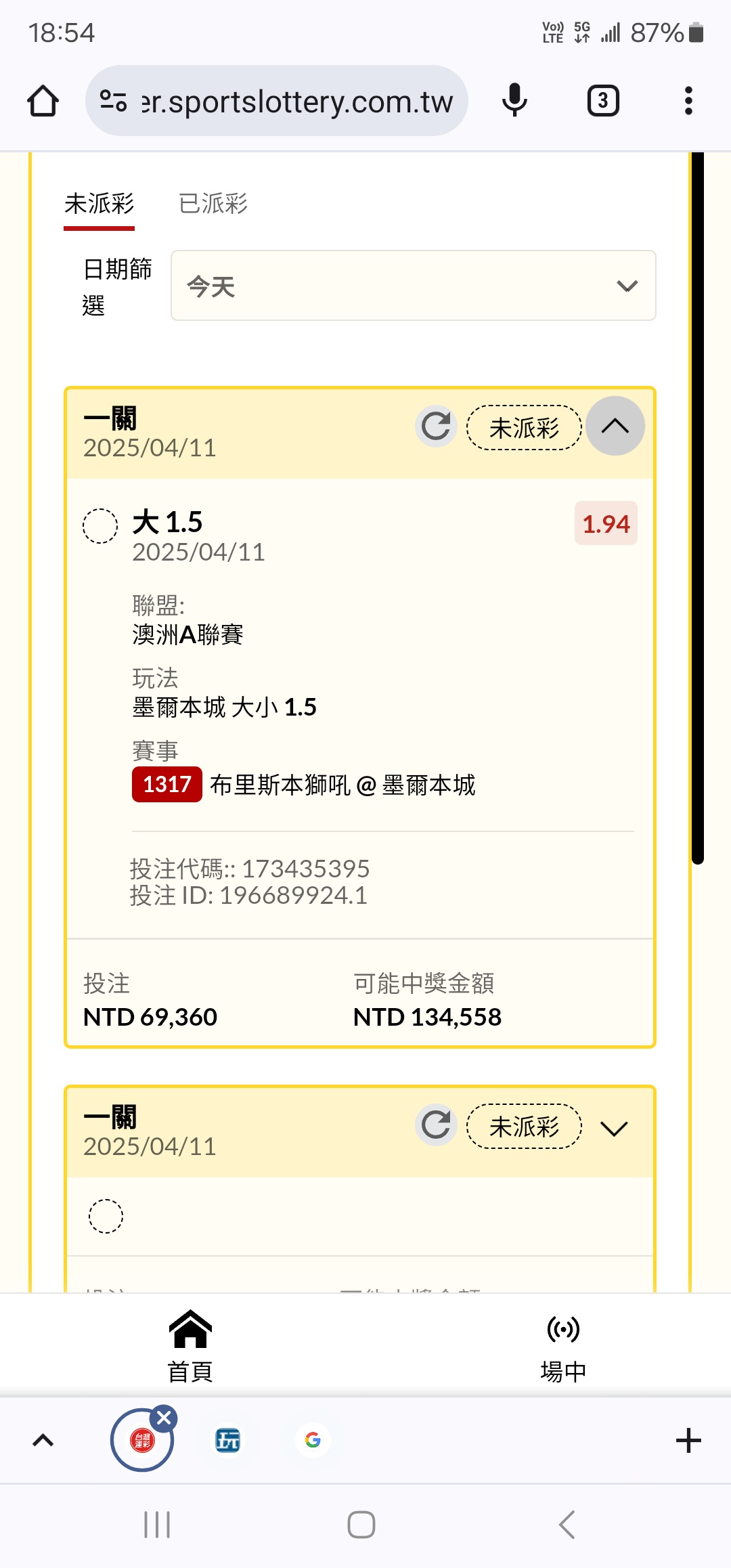Start voice search with the microphone
Image resolution: width=731 pixels, height=1568 pixels.
514,101
